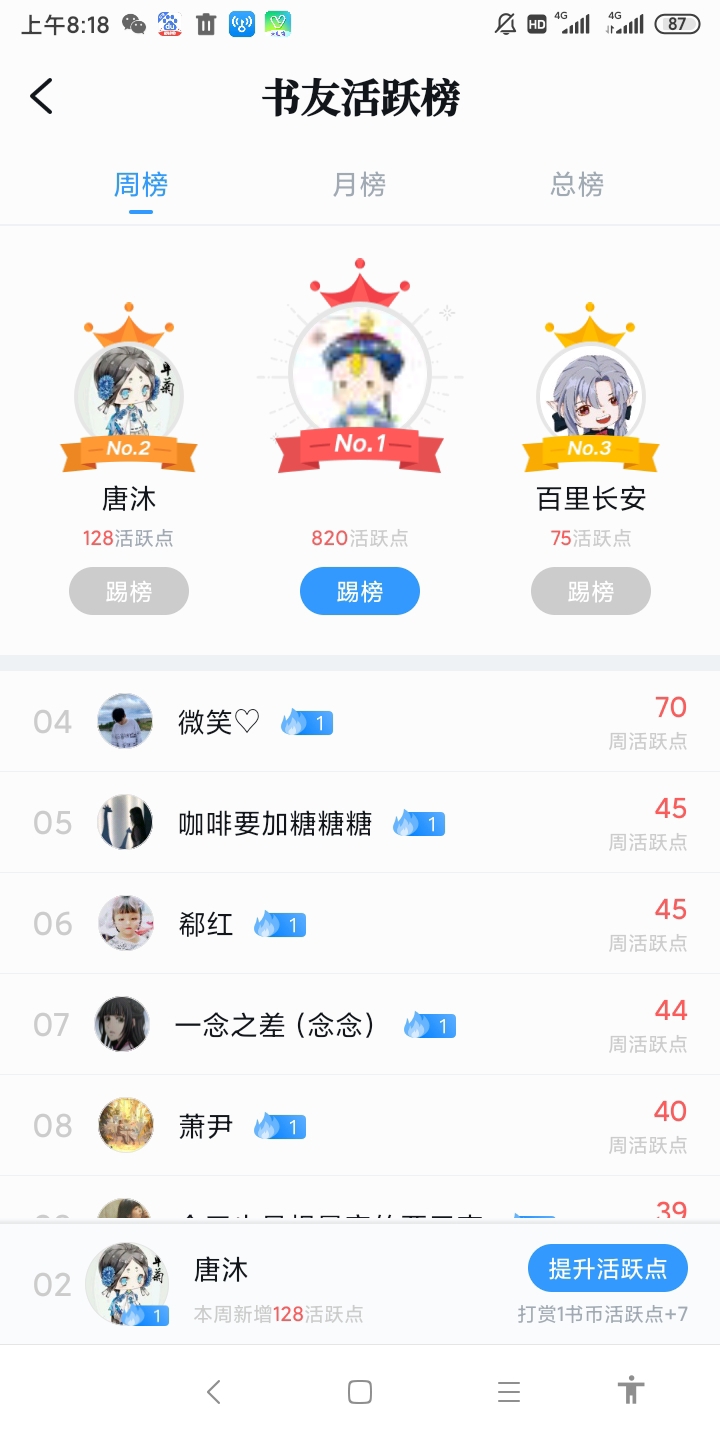Switch to the 总榜 tab
Viewport: 720px width, 1440px height.
coord(577,185)
